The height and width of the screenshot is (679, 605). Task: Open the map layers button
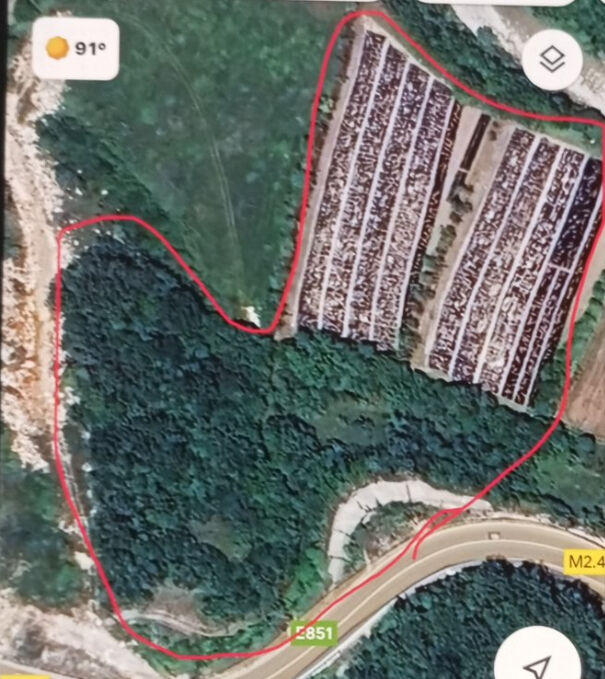coord(552,60)
